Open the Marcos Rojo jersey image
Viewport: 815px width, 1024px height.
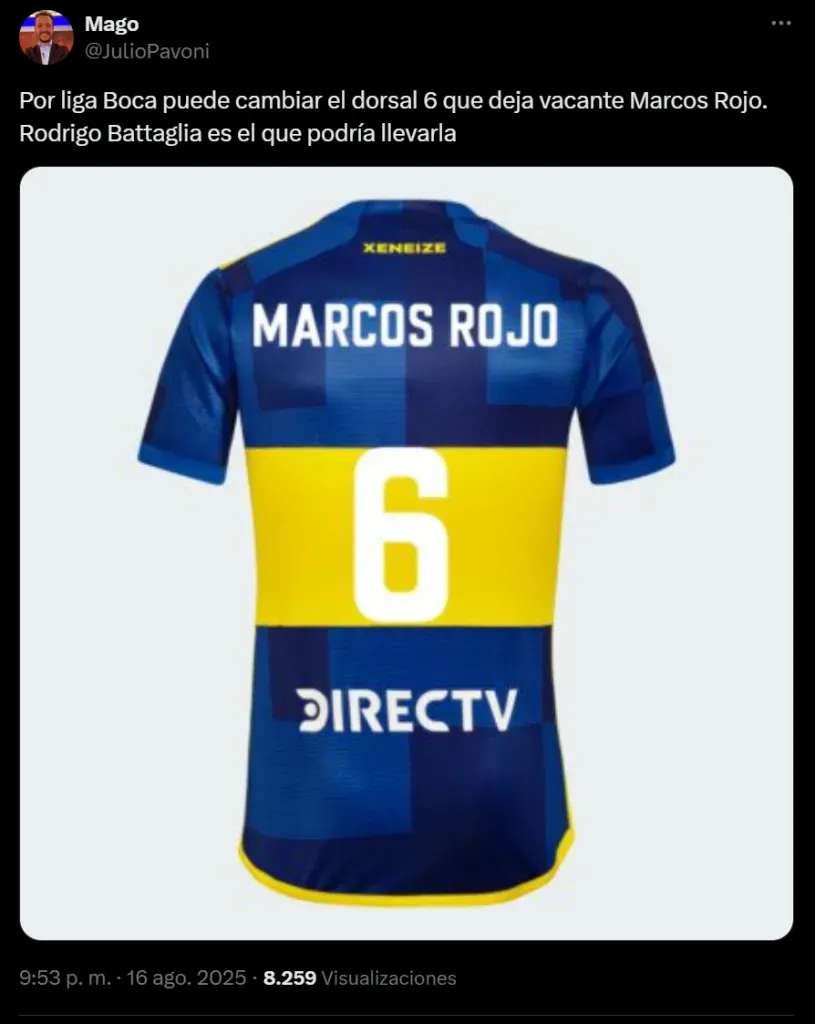point(406,552)
